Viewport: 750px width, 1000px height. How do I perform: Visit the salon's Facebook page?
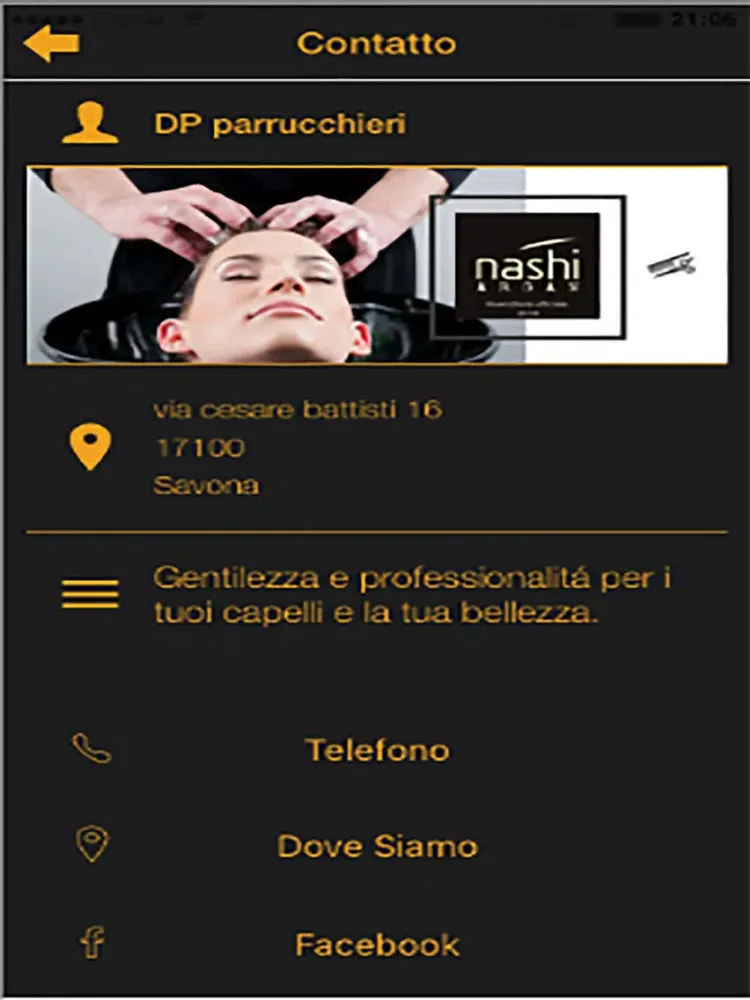[376, 944]
